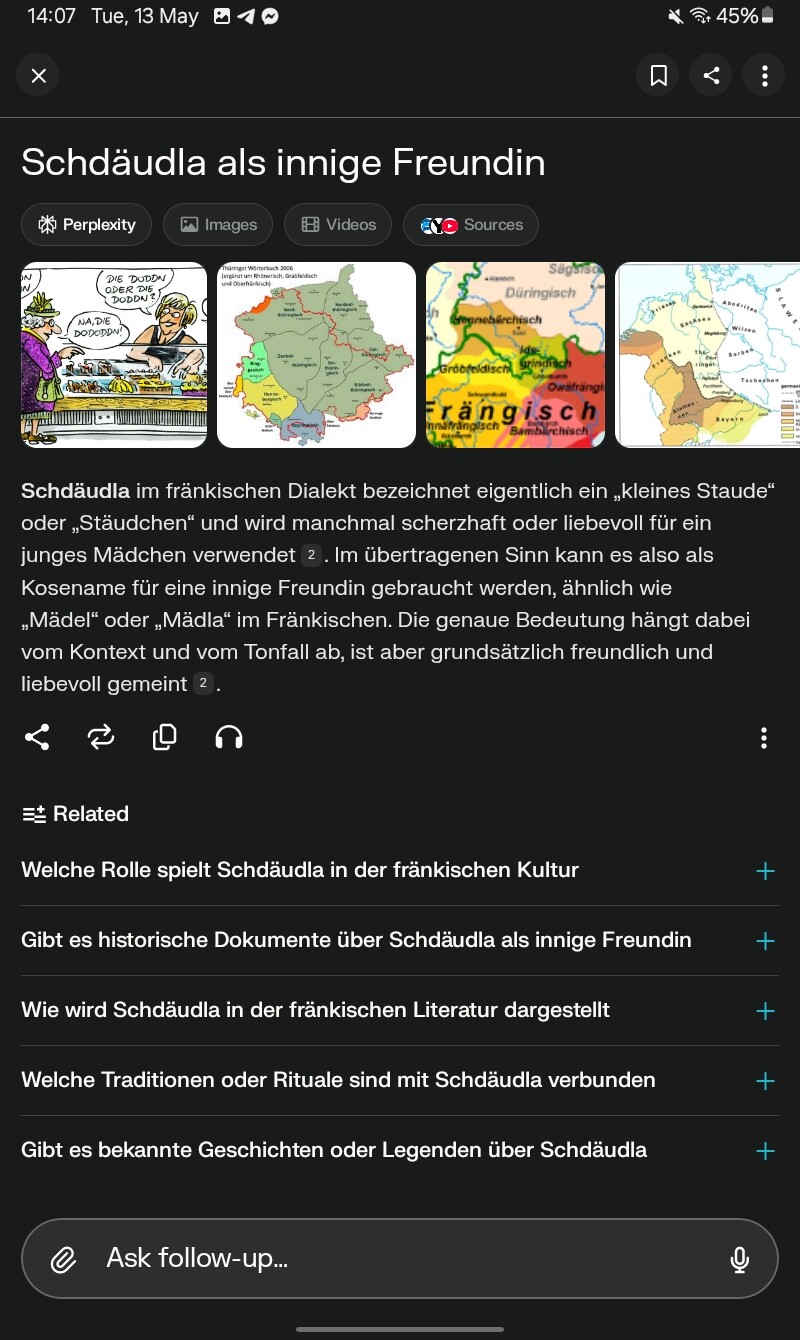Open the Thüringer Wörterbuch map image

[x=316, y=355]
